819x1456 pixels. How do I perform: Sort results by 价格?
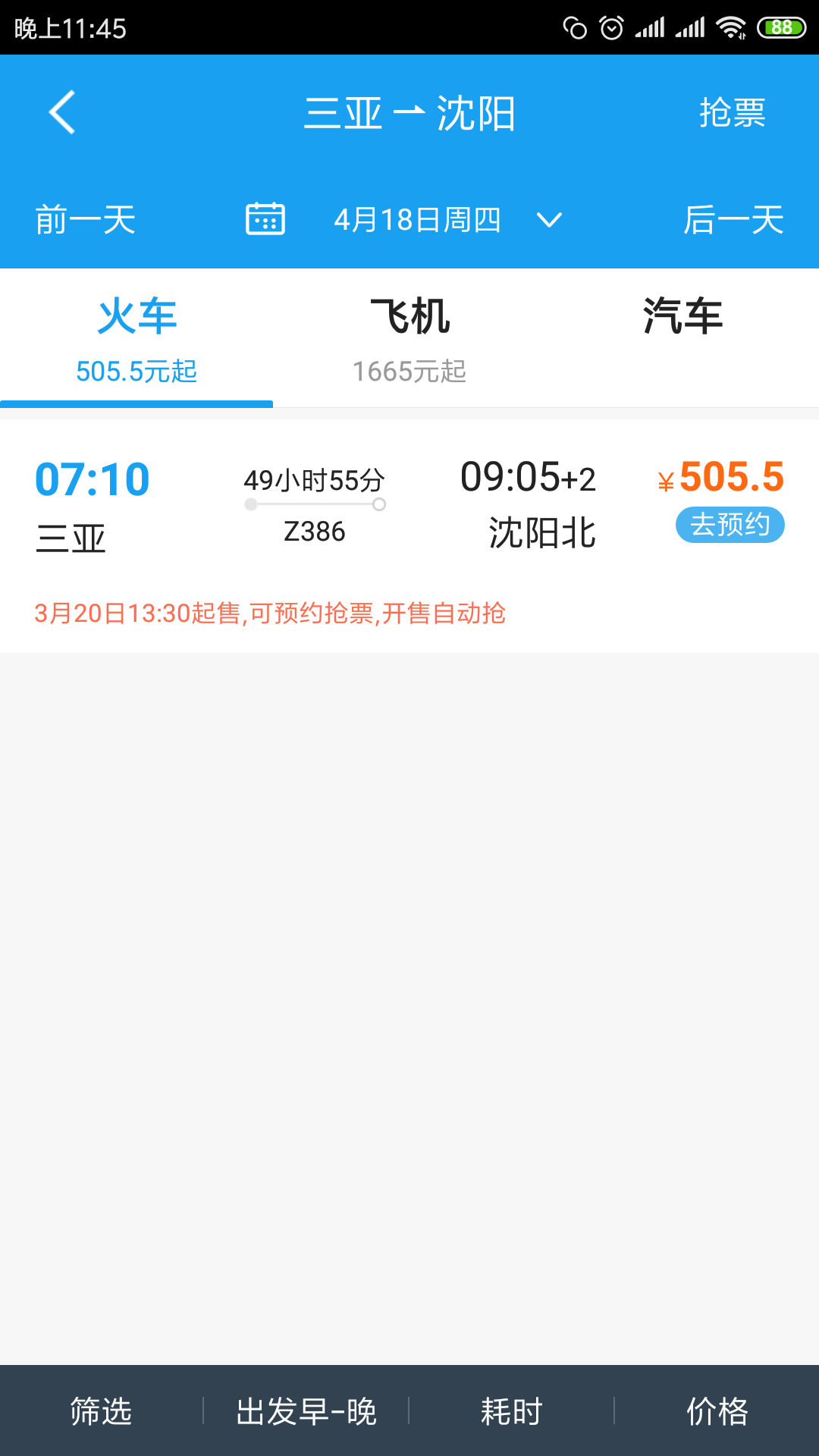[x=717, y=1411]
